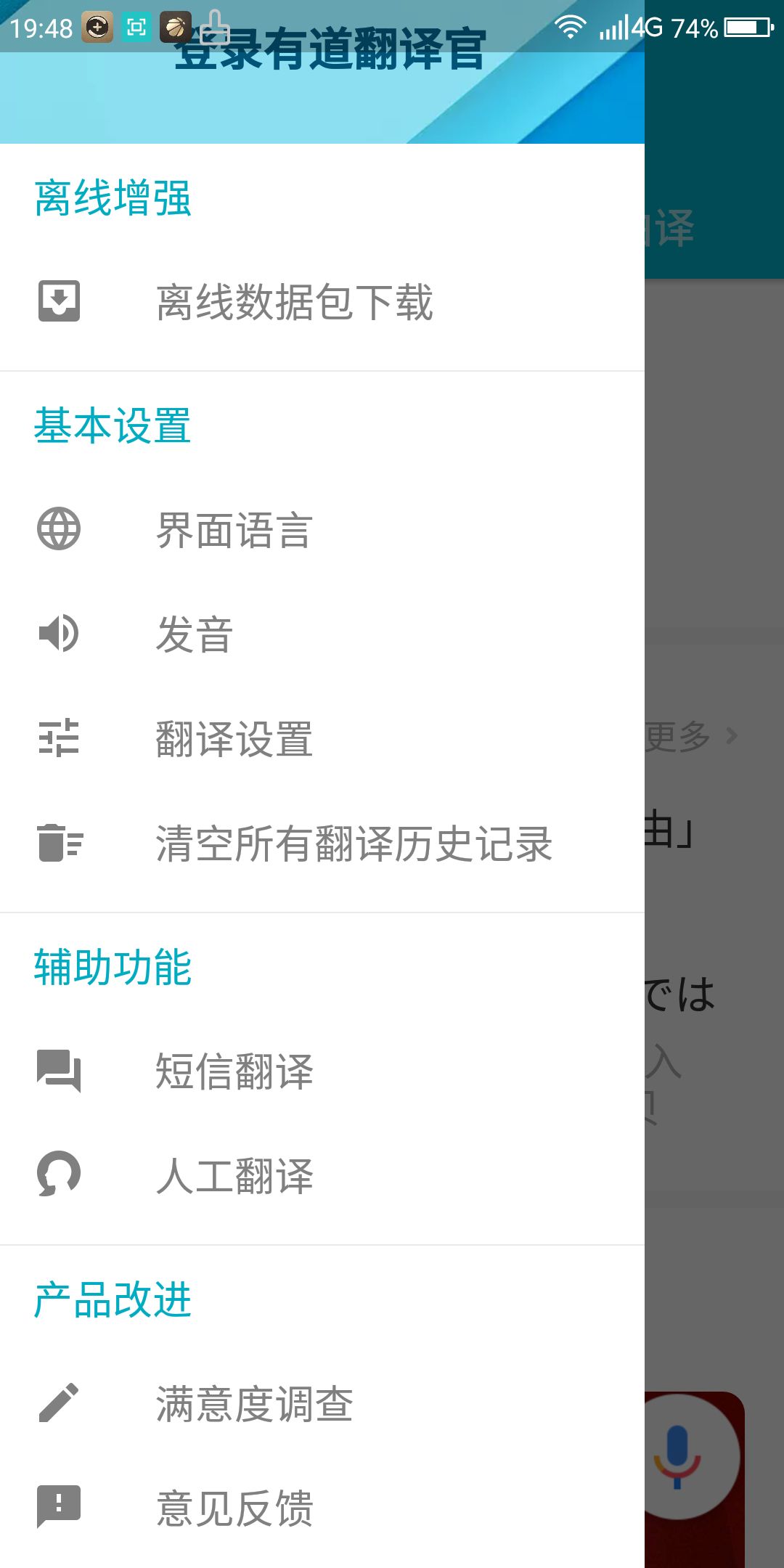This screenshot has width=784, height=1568.
Task: Tap the speaker icon next to 发音
Action: (x=59, y=634)
